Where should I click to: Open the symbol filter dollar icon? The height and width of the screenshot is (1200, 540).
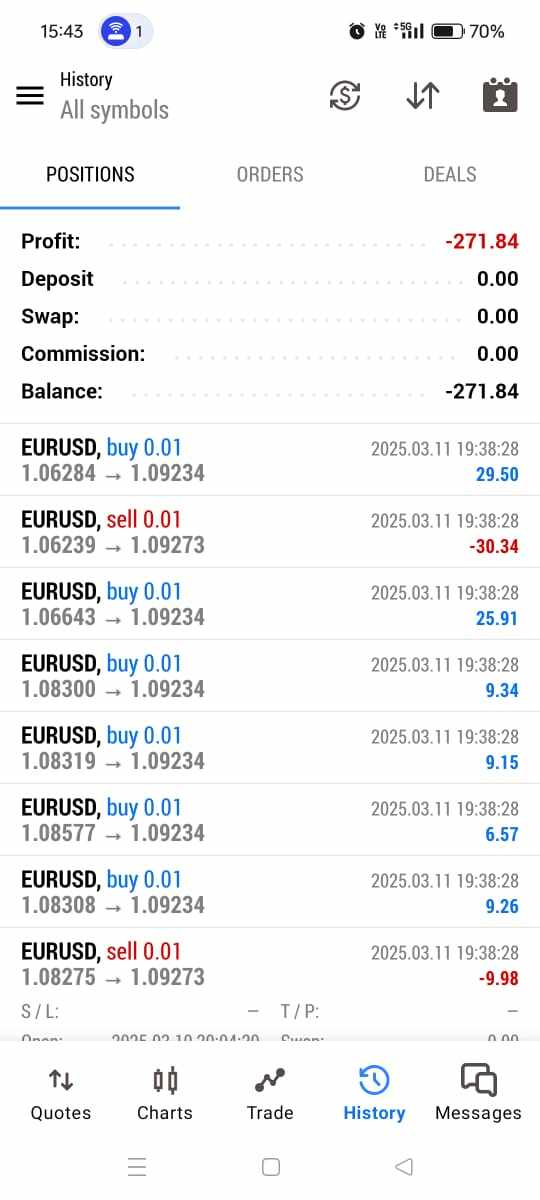(345, 95)
